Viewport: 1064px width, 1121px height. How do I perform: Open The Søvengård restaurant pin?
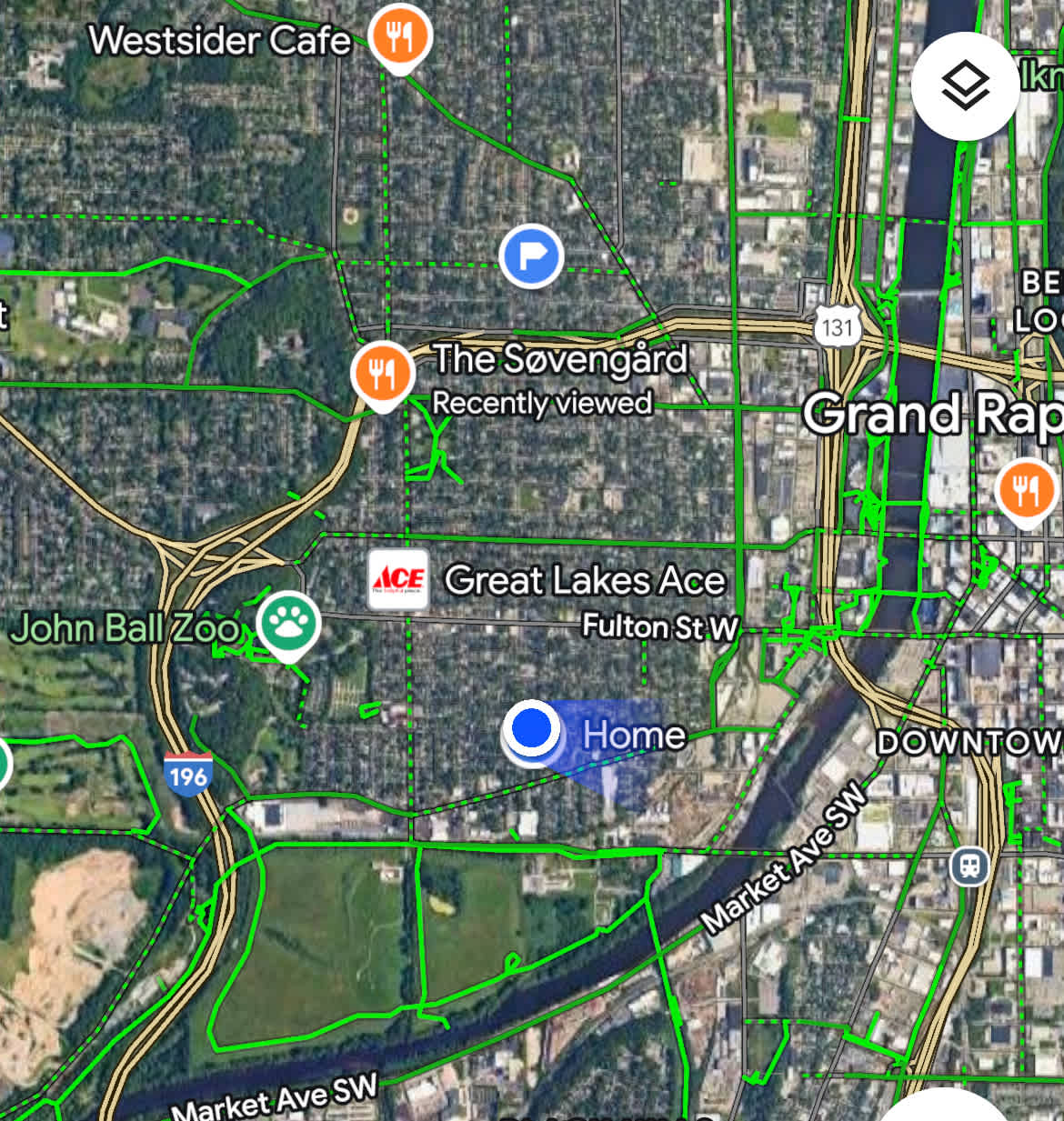pyautogui.click(x=384, y=373)
